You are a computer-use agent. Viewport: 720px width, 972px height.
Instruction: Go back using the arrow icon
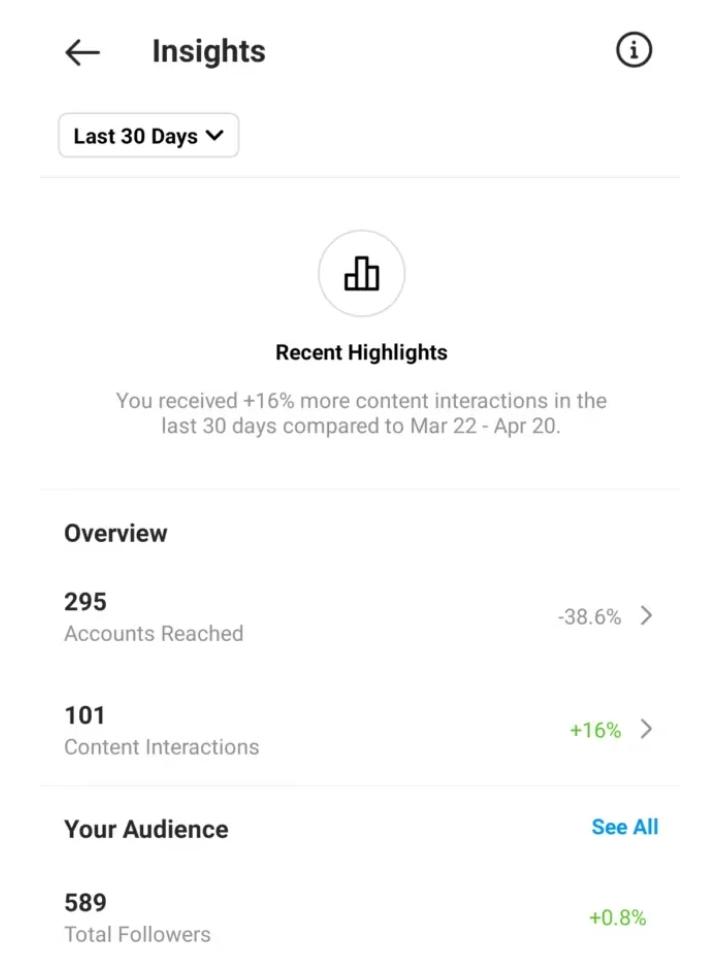point(82,52)
